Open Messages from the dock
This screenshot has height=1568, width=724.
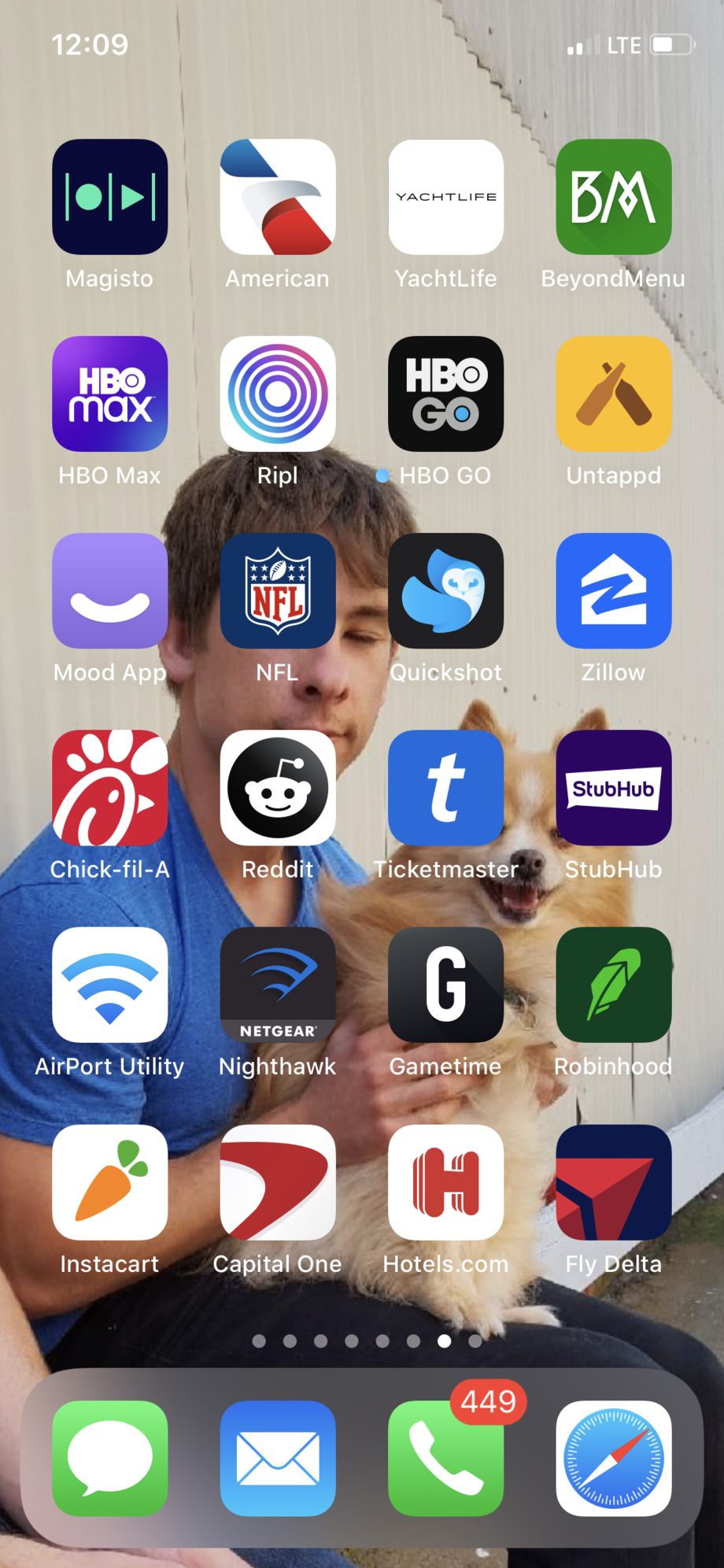109,1458
